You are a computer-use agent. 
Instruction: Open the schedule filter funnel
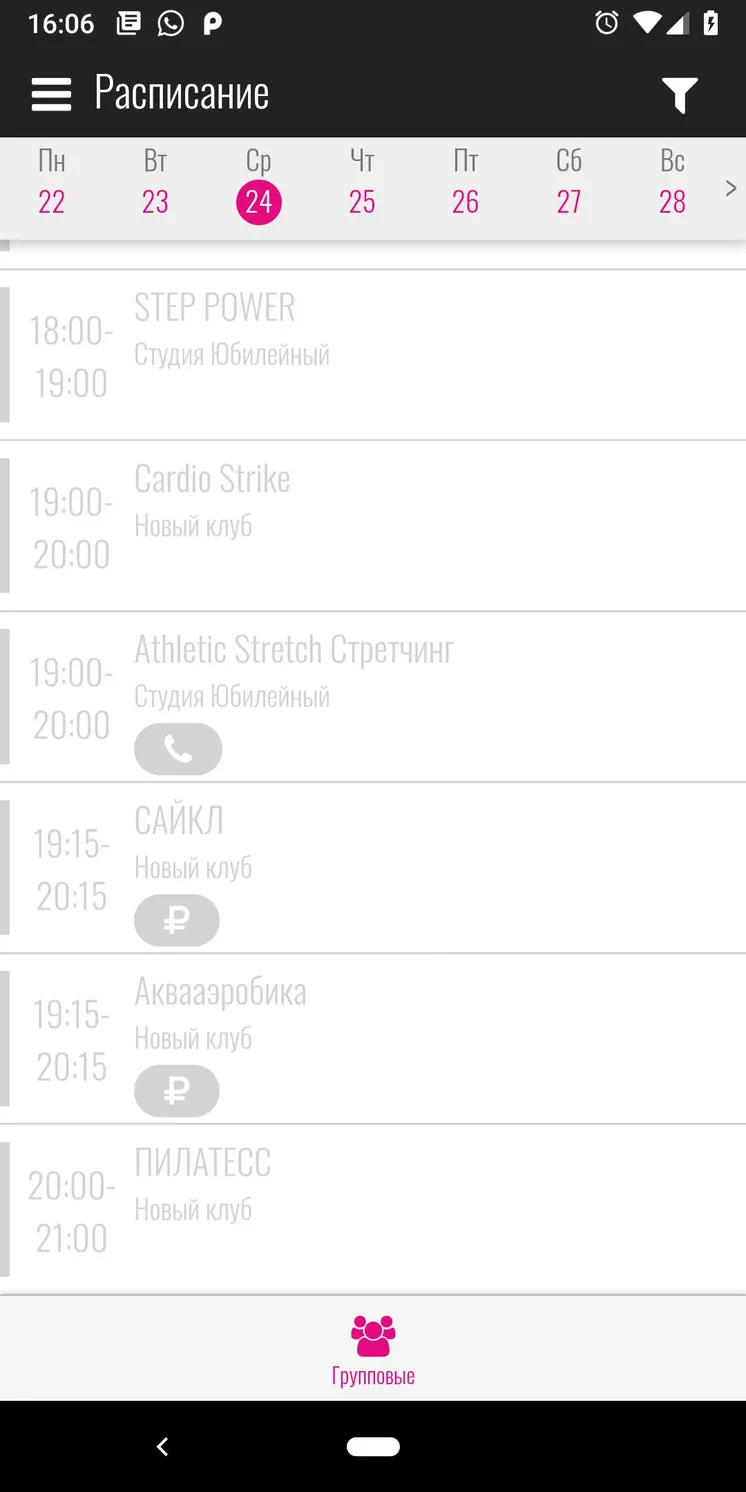click(x=679, y=95)
